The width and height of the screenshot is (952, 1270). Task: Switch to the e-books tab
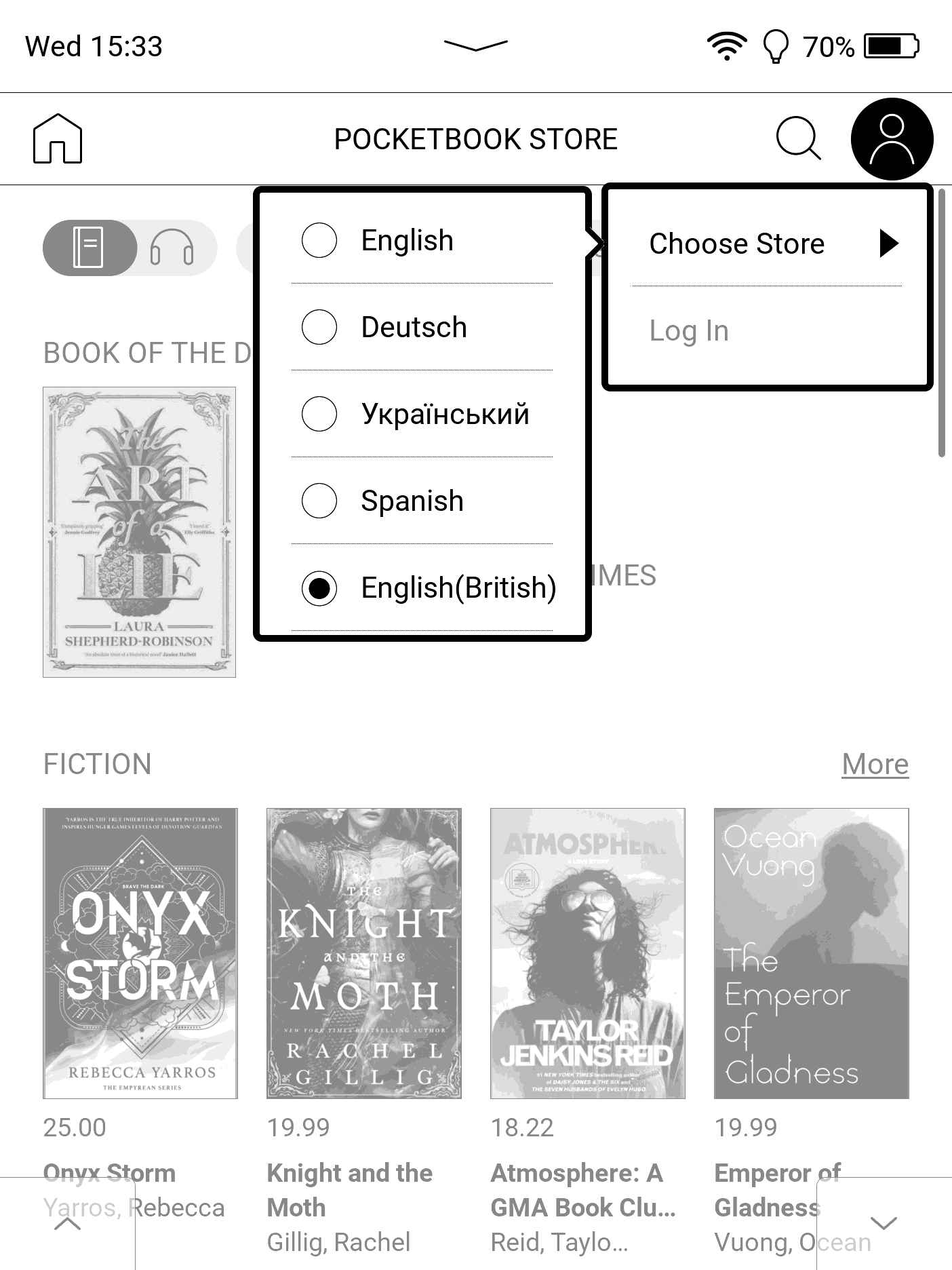tap(90, 248)
